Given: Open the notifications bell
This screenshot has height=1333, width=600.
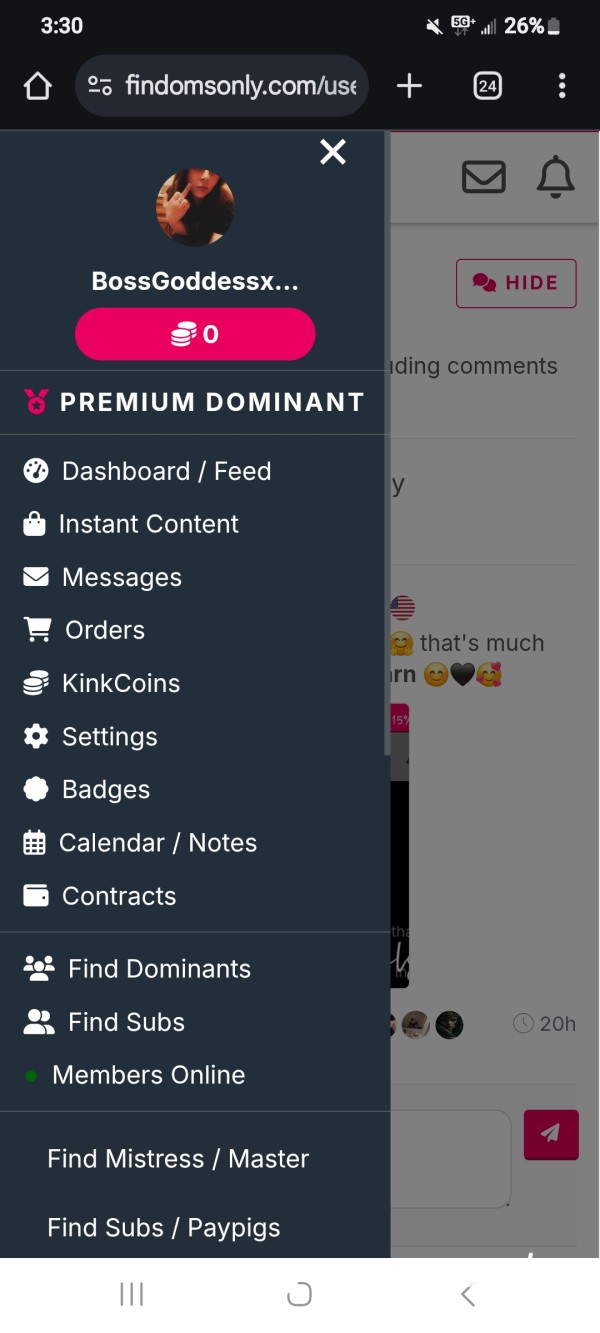Looking at the screenshot, I should click(x=556, y=178).
